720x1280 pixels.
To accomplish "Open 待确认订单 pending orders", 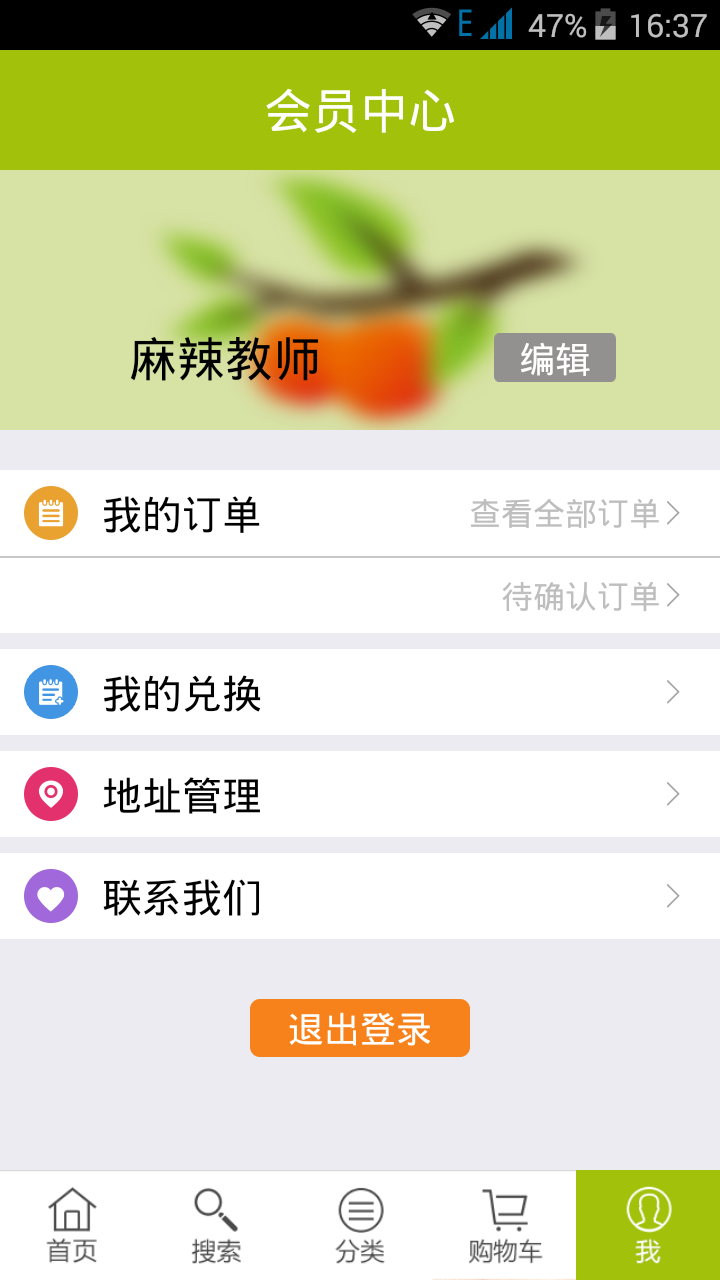I will [590, 597].
